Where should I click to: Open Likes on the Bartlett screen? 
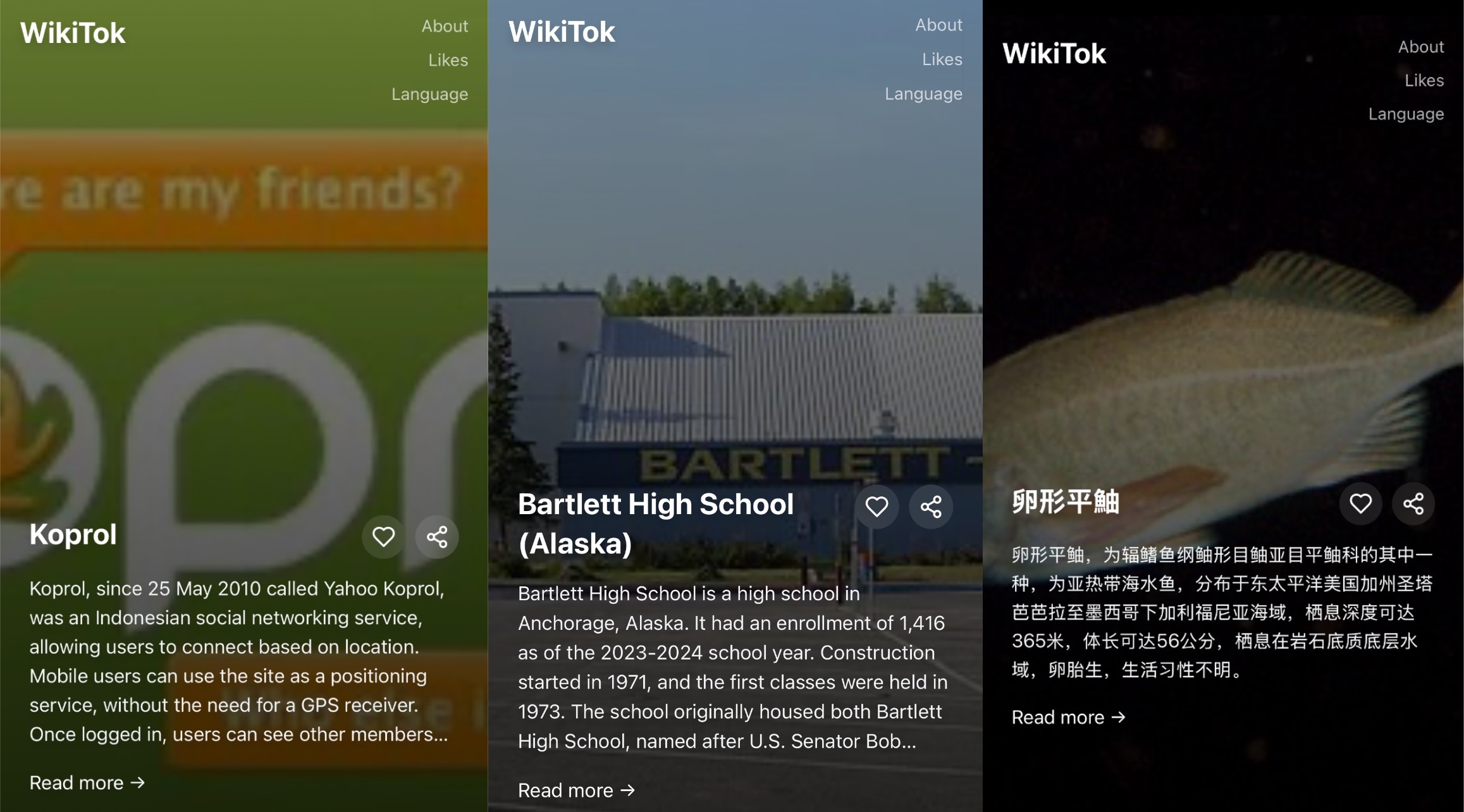pos(942,59)
